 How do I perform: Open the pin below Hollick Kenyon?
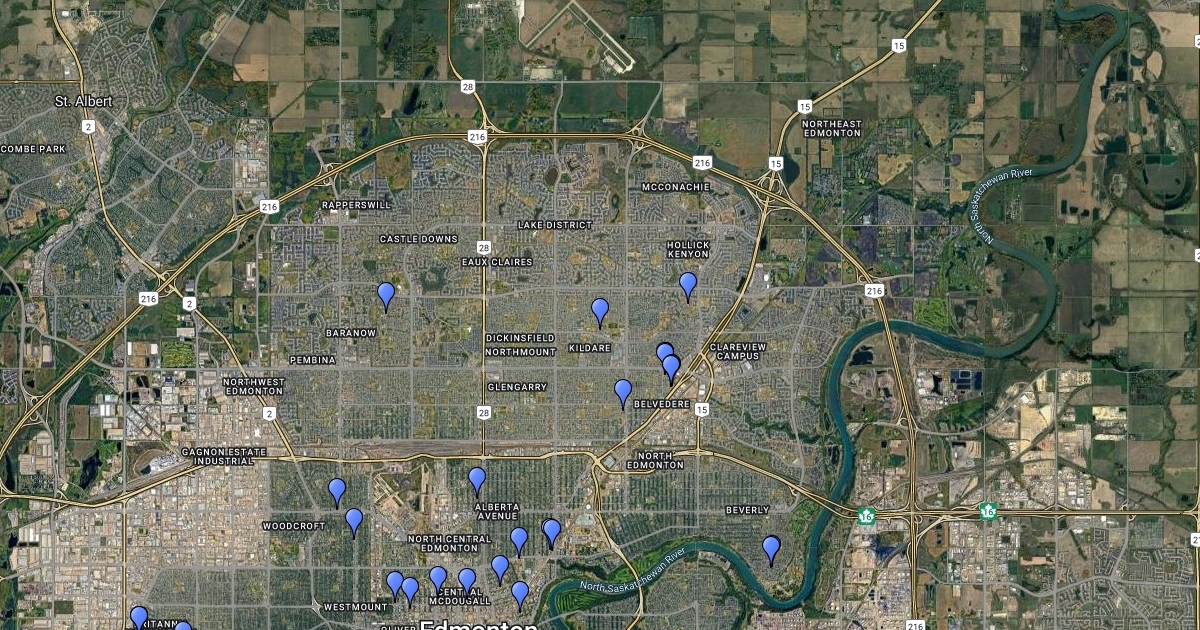(688, 284)
